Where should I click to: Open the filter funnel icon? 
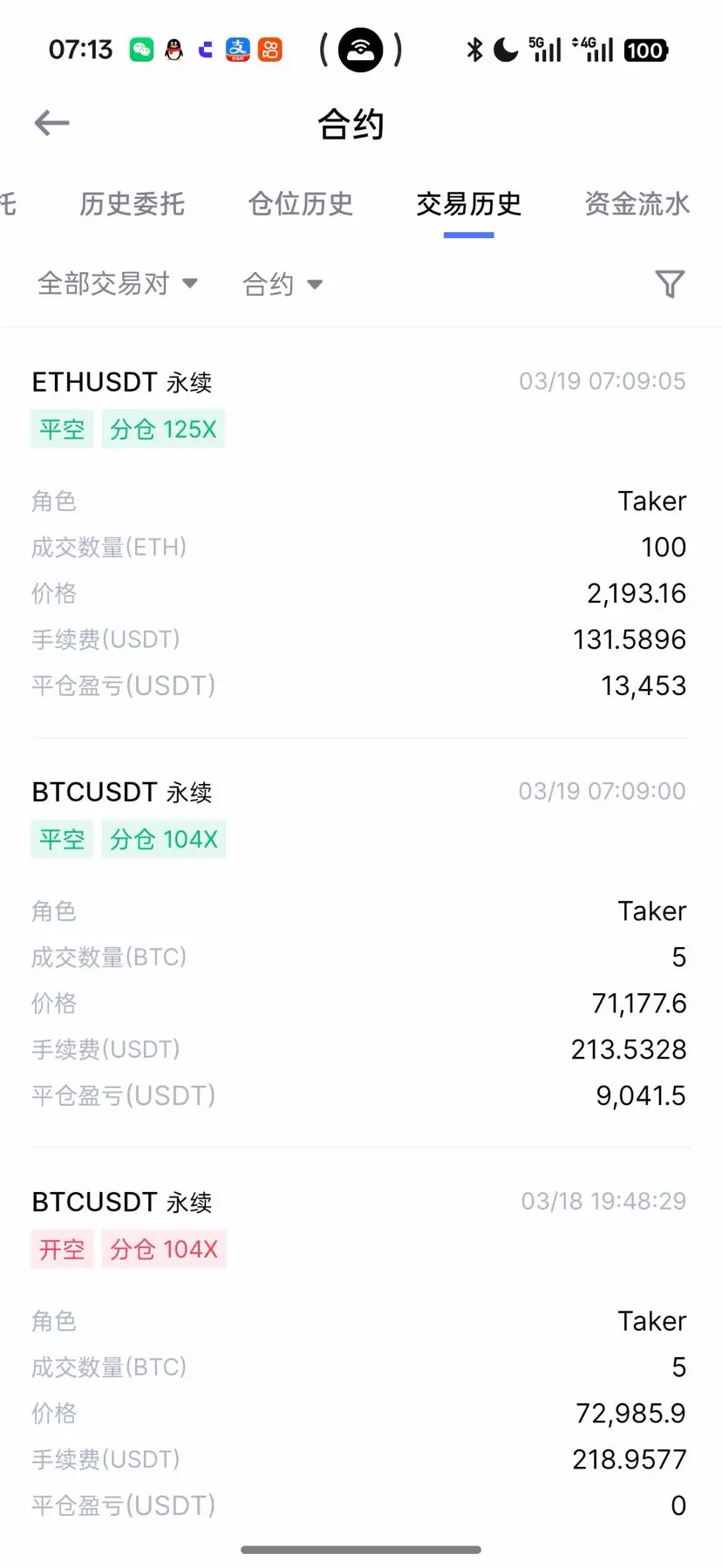coord(669,283)
